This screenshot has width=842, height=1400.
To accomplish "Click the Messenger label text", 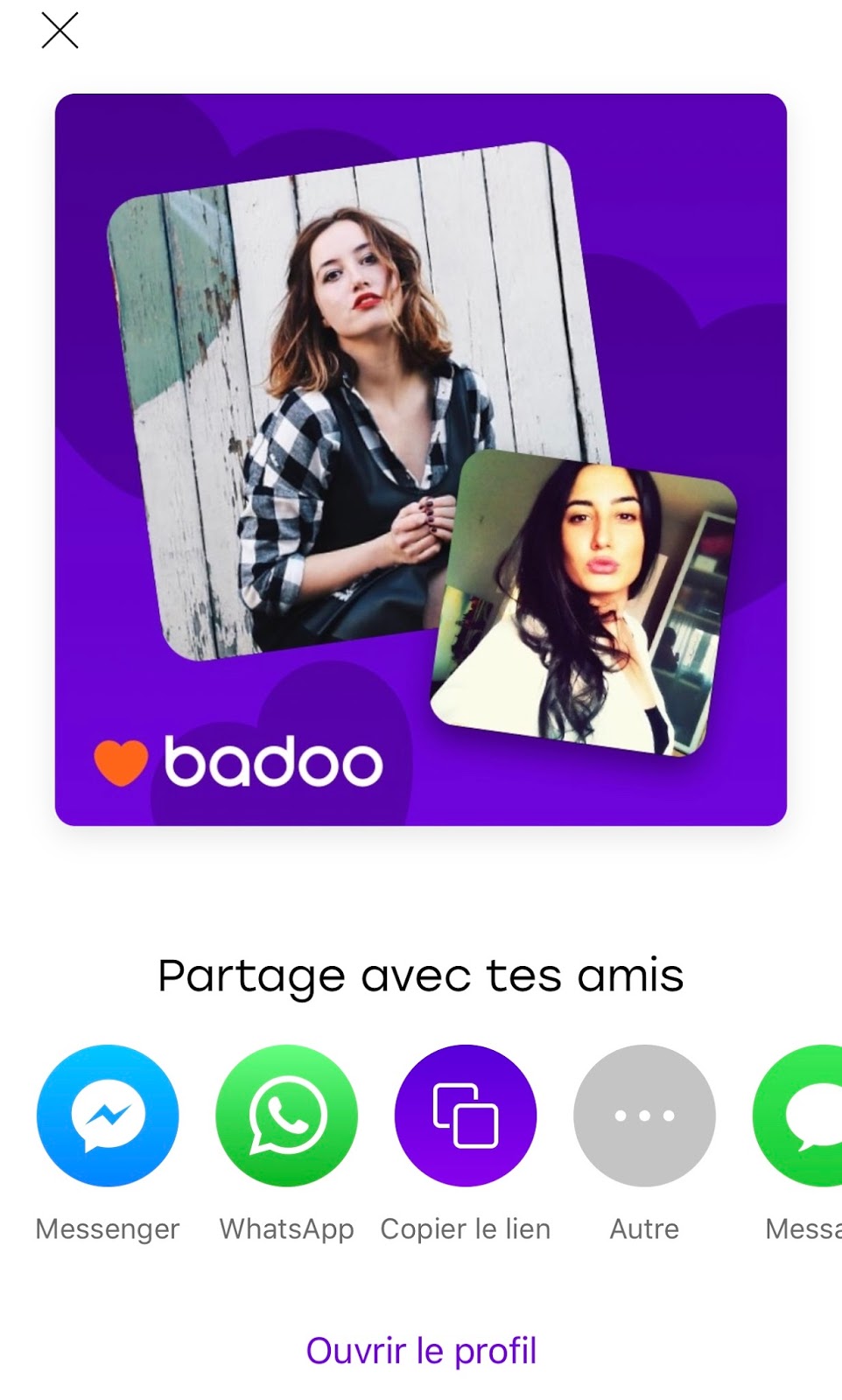I will tap(106, 1228).
